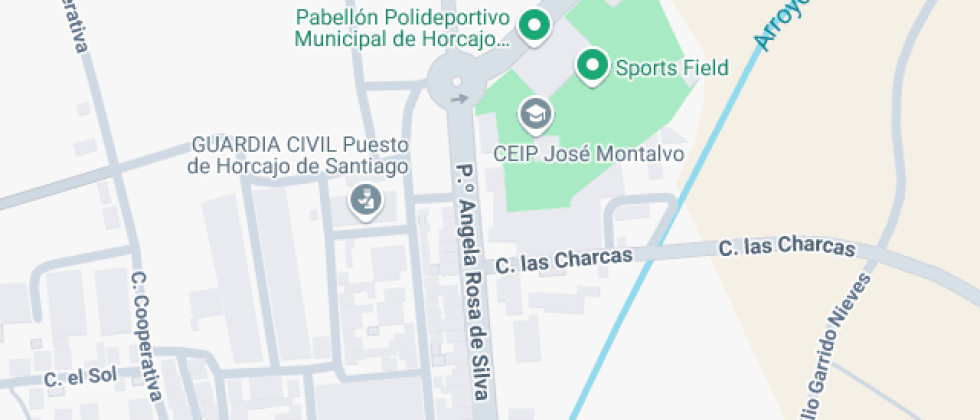Open the Pabellón Polideportivo Municipal map pin
This screenshot has width=980, height=420.
point(536,26)
